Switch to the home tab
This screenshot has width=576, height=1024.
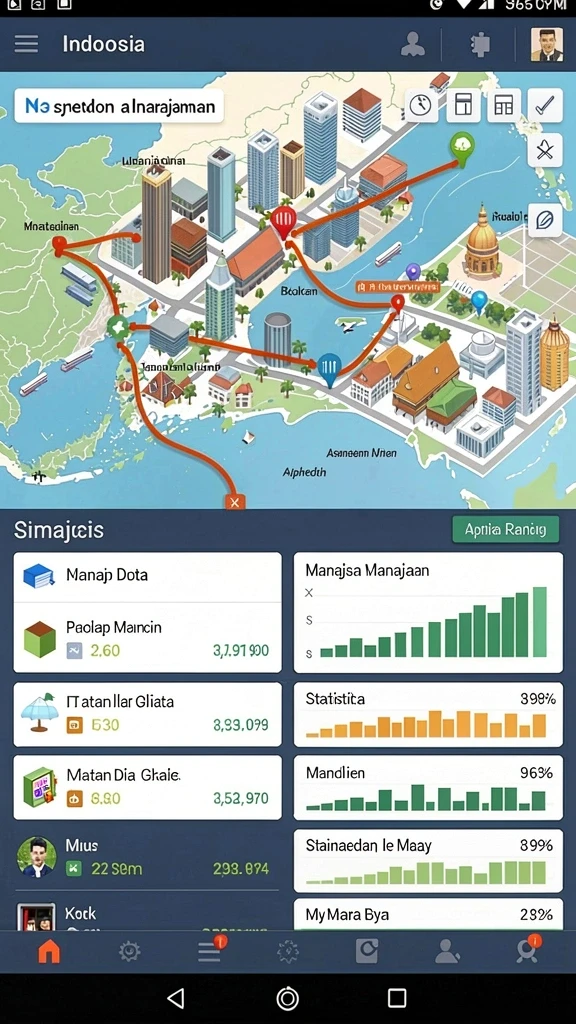click(x=49, y=952)
